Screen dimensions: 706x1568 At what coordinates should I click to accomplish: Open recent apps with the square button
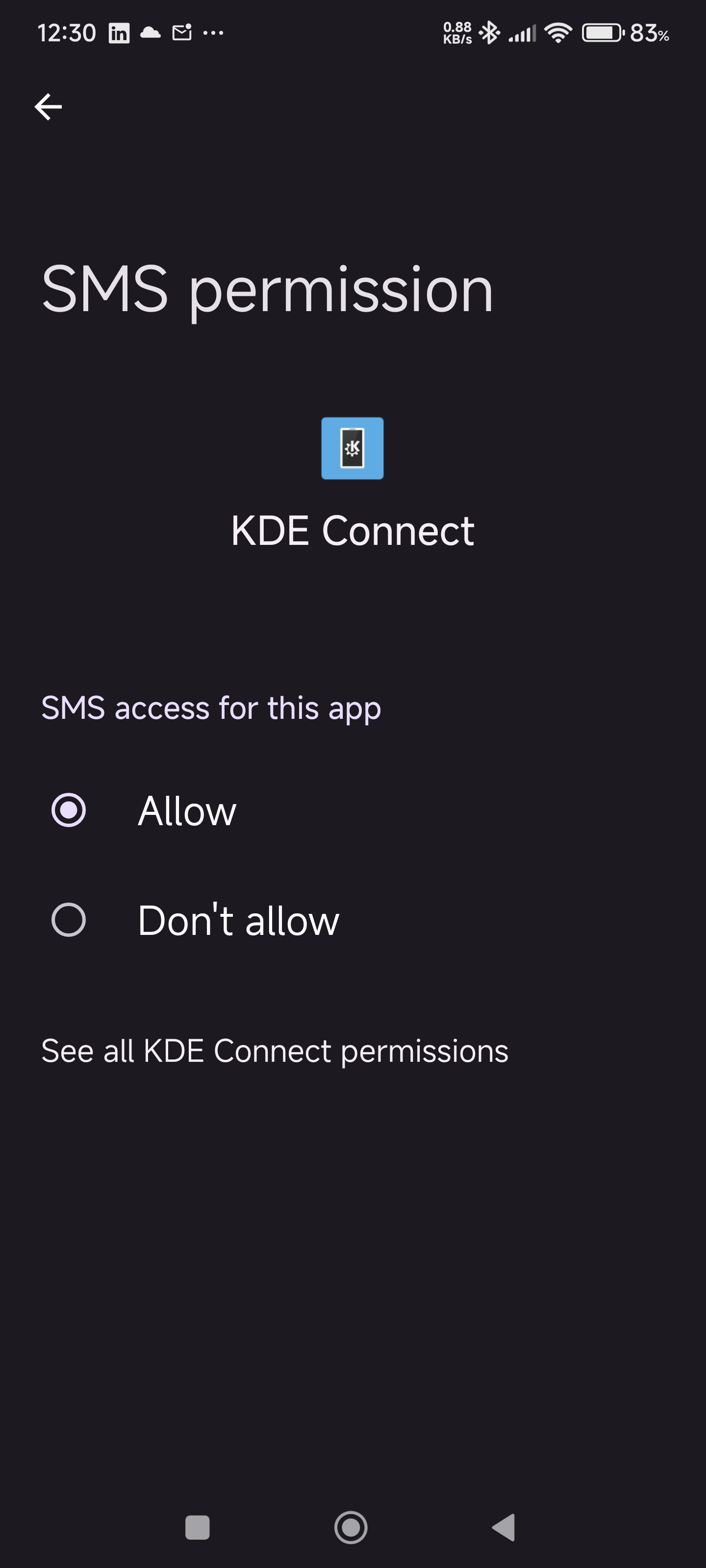click(198, 1527)
